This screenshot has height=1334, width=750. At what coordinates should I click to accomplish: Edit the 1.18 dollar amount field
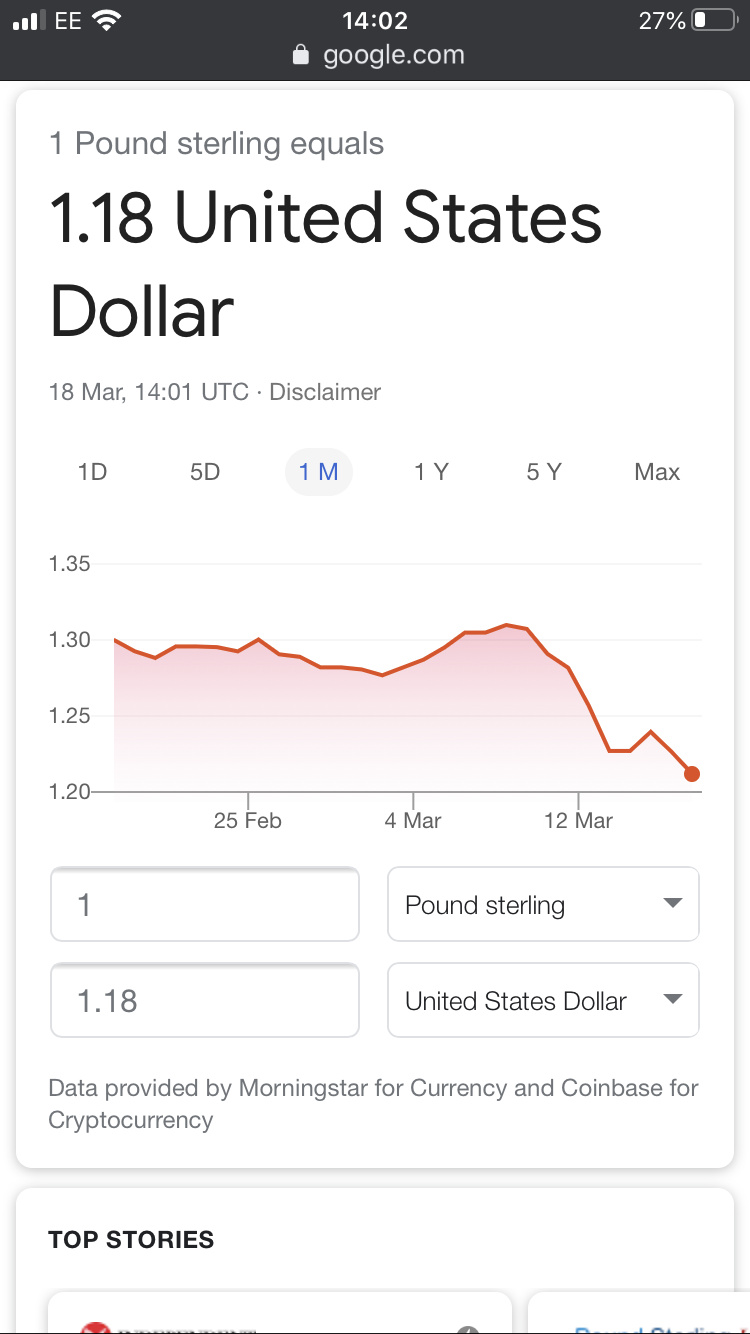click(205, 1000)
